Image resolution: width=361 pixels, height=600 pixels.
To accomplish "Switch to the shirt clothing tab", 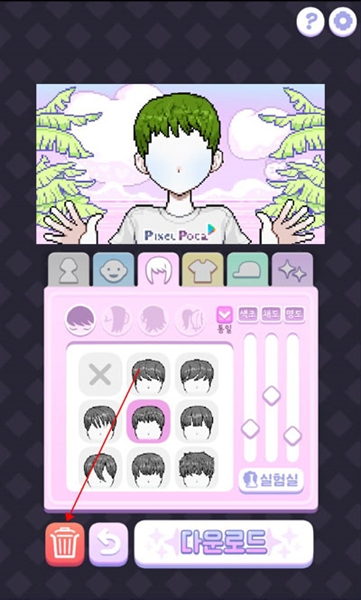I will 203,269.
